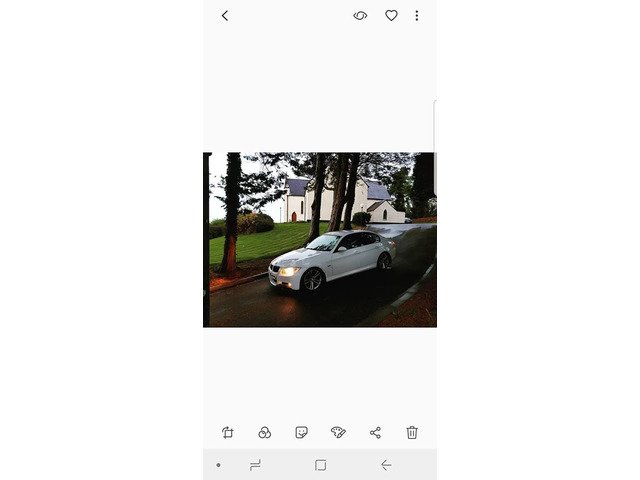
Task: Delete this photo with the trash icon
Action: click(412, 432)
